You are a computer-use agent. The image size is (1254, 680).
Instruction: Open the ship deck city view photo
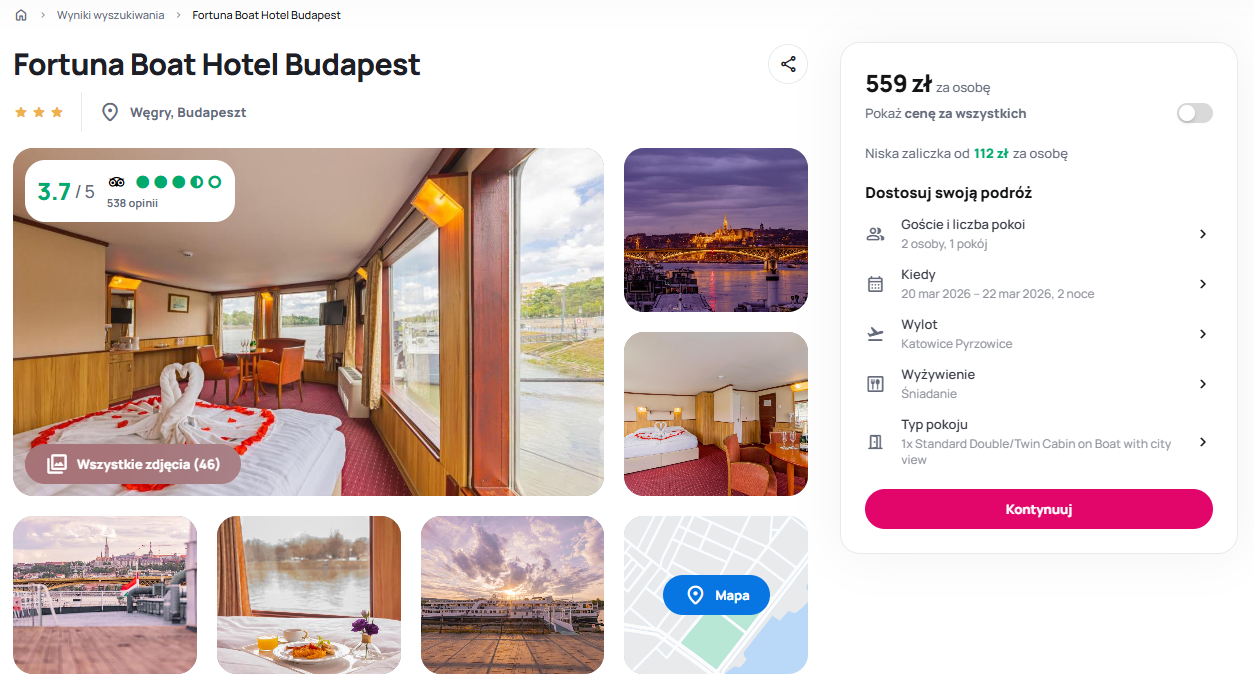pos(104,595)
